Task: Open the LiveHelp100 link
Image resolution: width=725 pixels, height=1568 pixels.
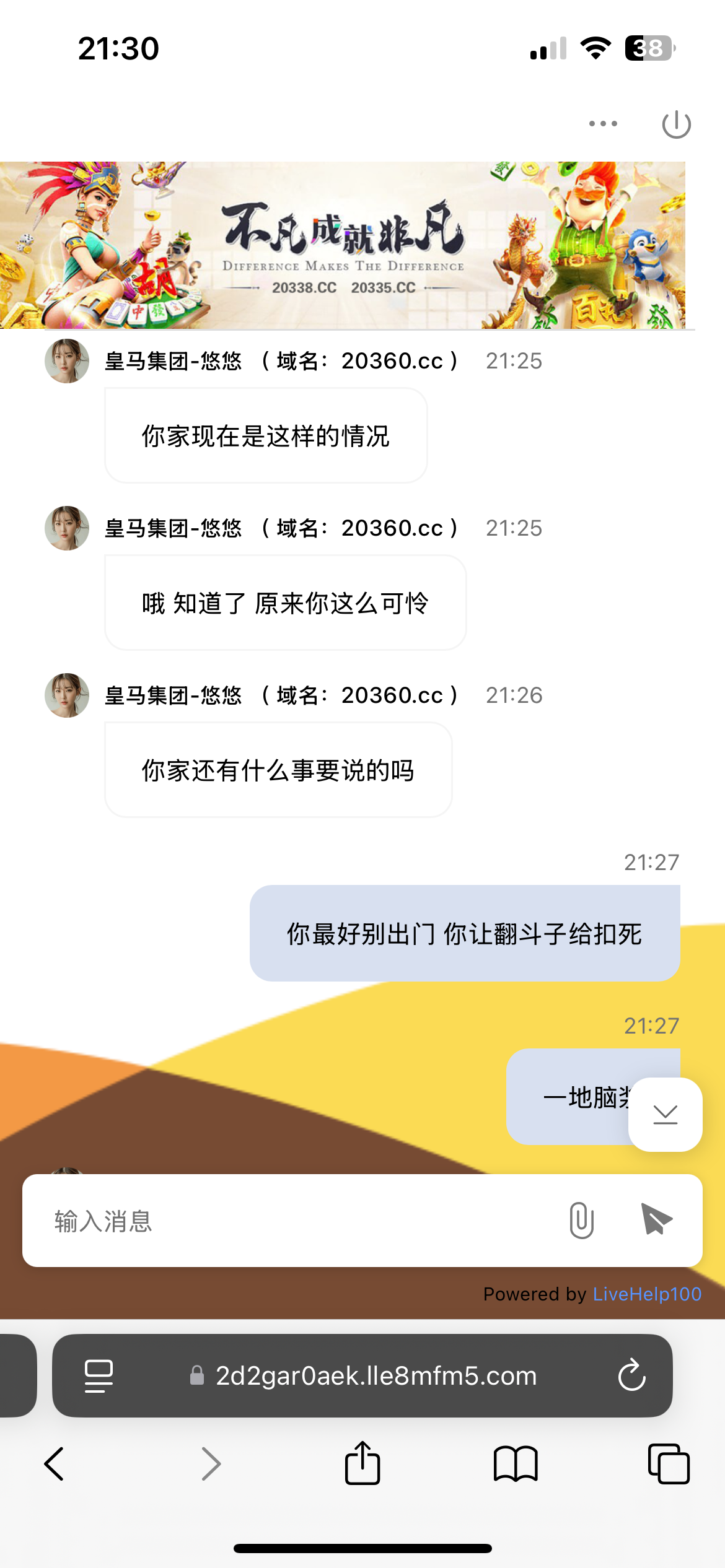Action: click(647, 1294)
